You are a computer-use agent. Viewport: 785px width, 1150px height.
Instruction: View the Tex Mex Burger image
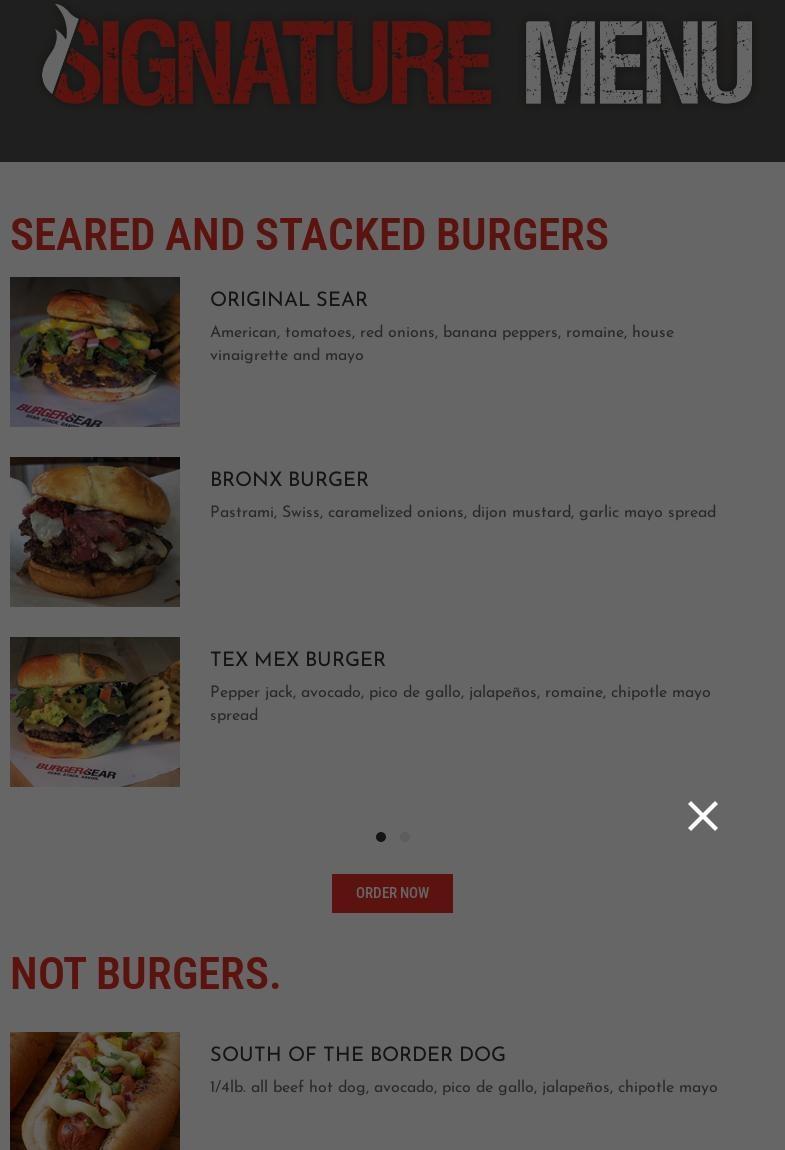[95, 711]
